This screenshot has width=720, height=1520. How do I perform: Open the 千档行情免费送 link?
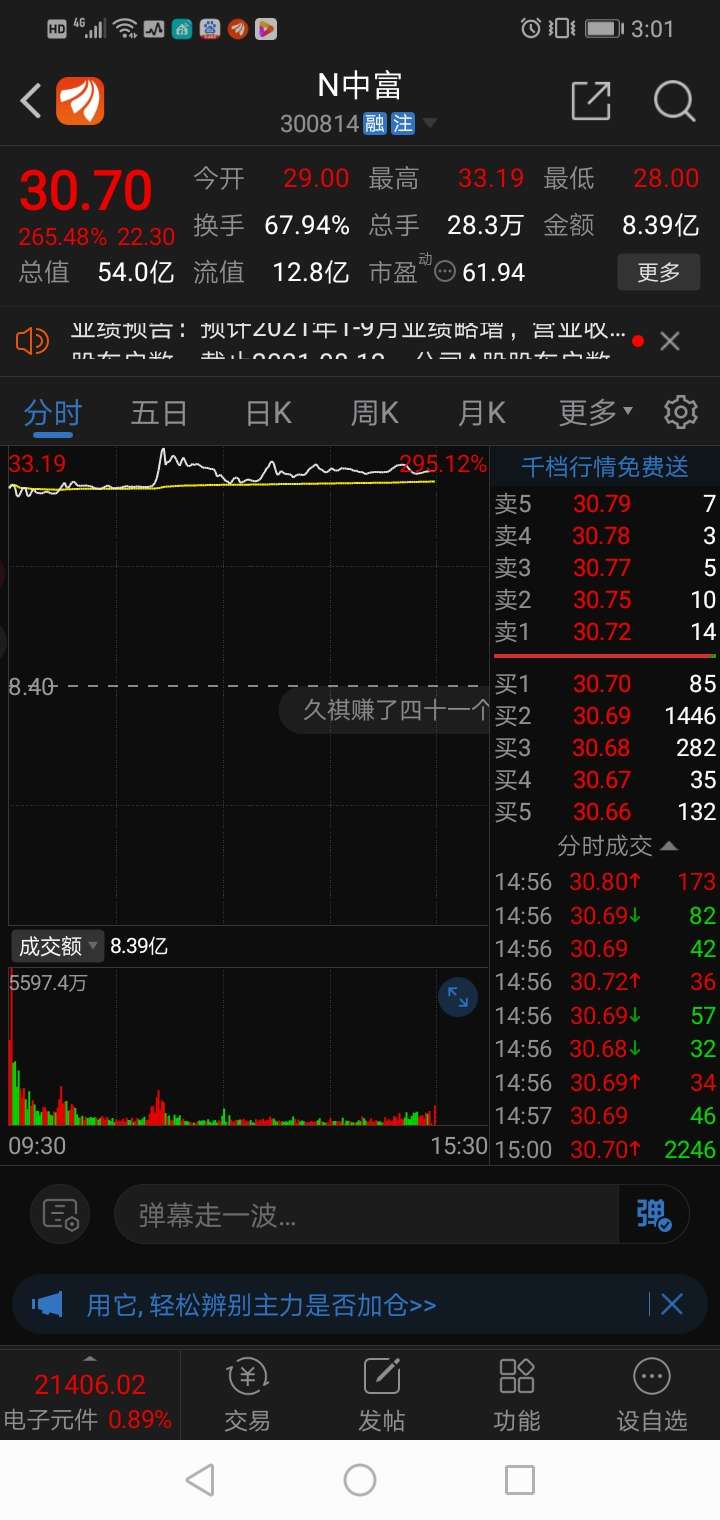(x=604, y=464)
